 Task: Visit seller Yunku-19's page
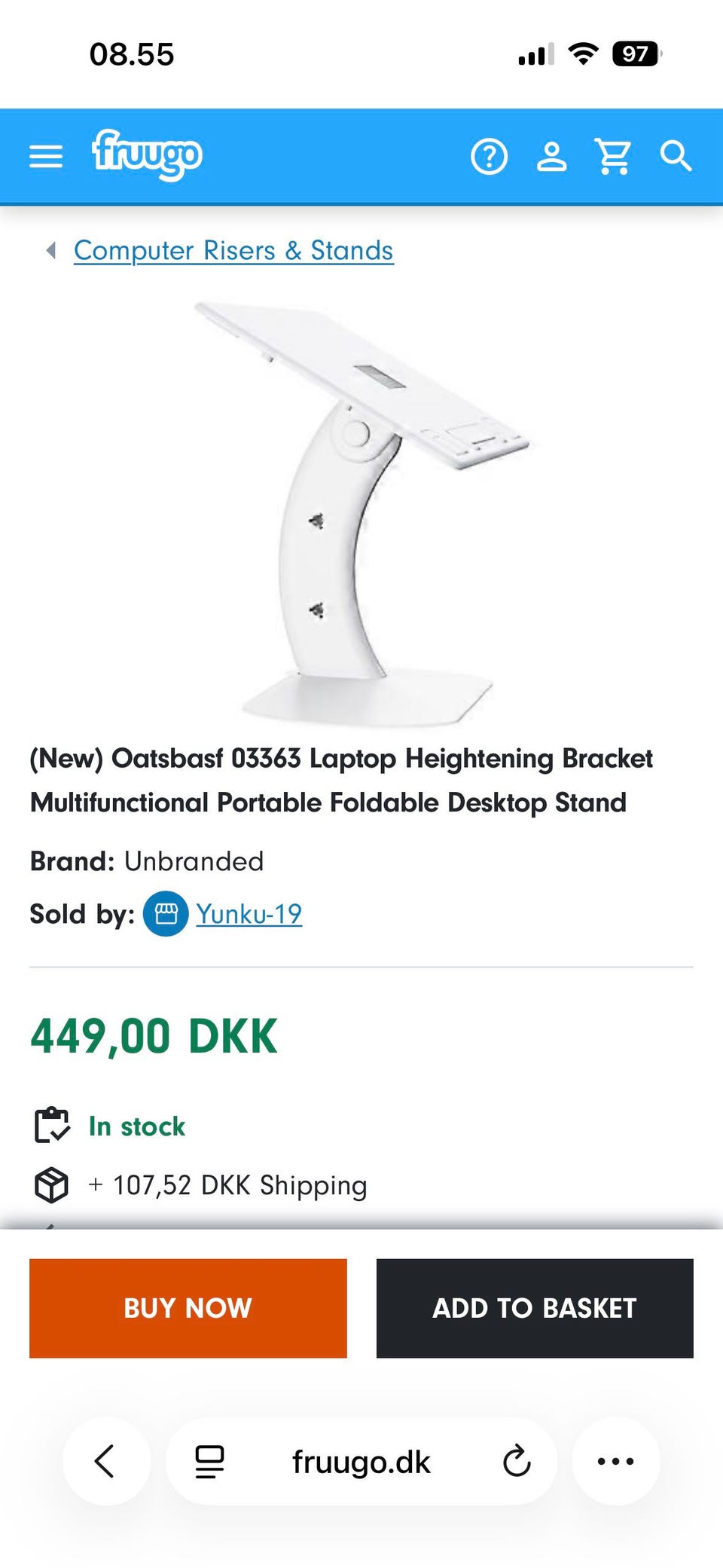click(x=249, y=914)
